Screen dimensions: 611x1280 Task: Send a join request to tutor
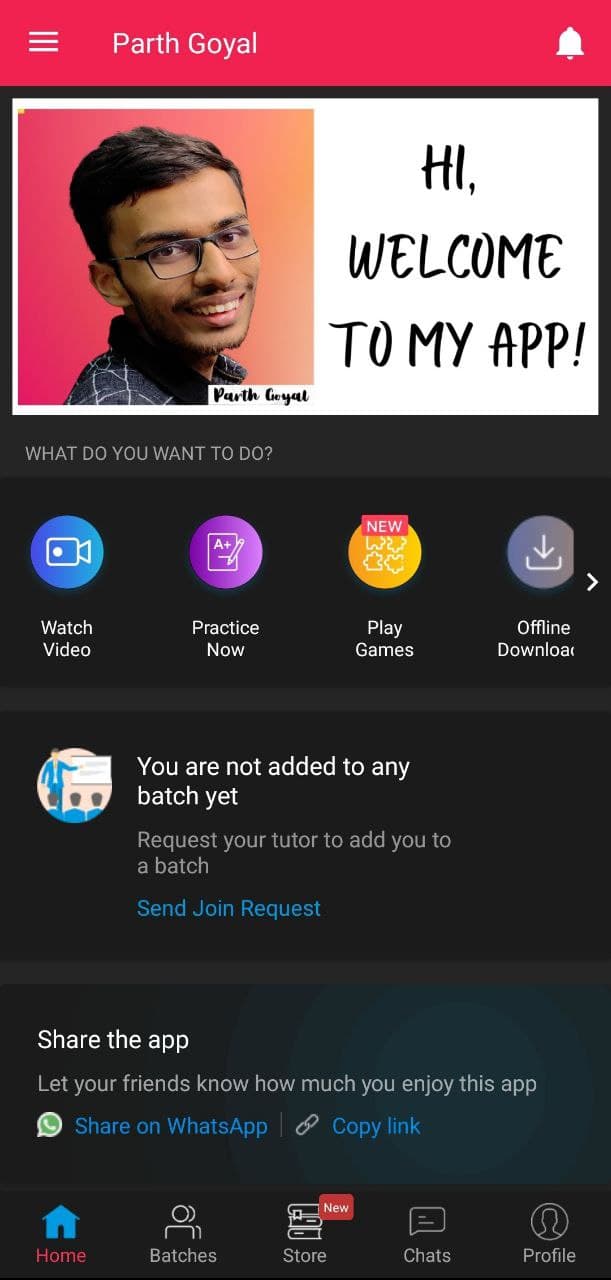(x=229, y=908)
